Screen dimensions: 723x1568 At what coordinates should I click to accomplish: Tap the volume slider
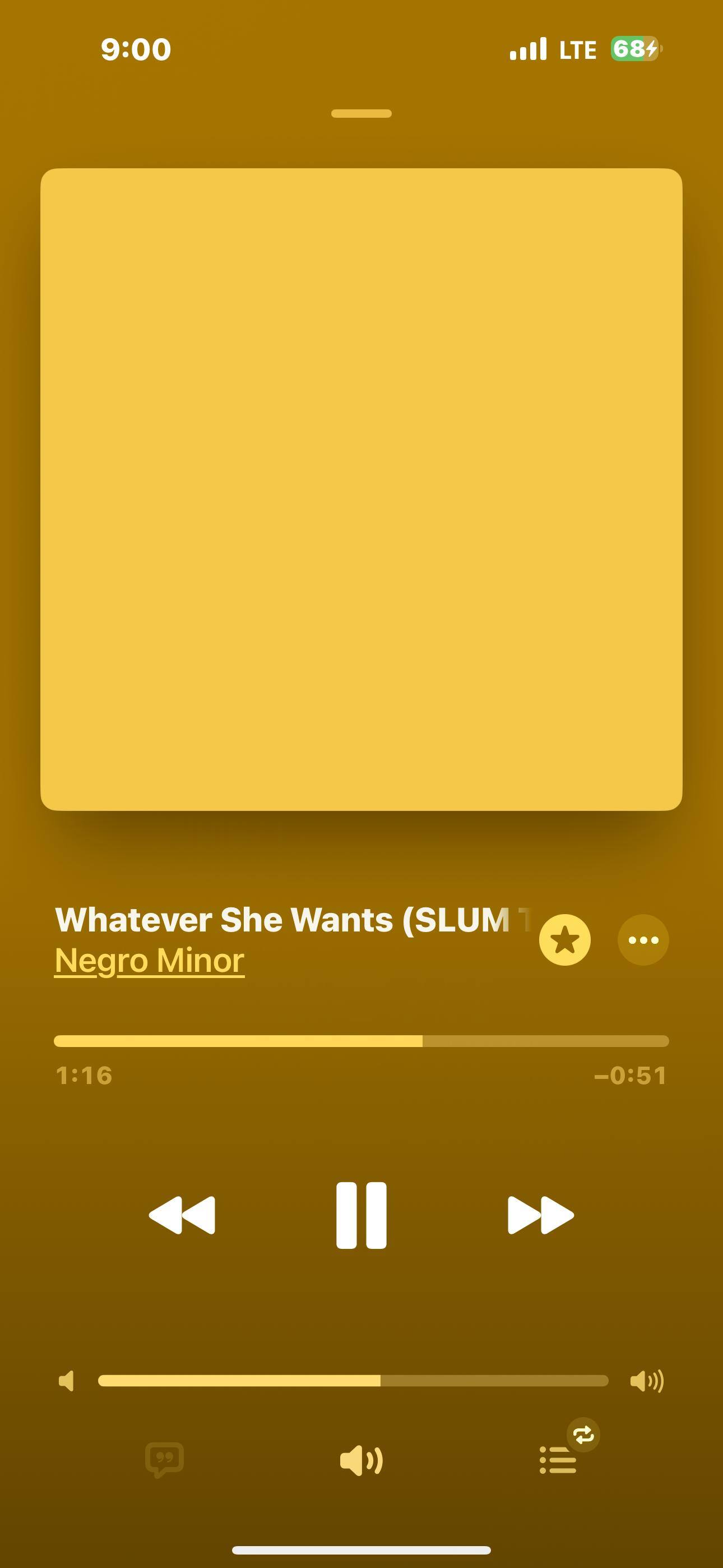pyautogui.click(x=353, y=1381)
